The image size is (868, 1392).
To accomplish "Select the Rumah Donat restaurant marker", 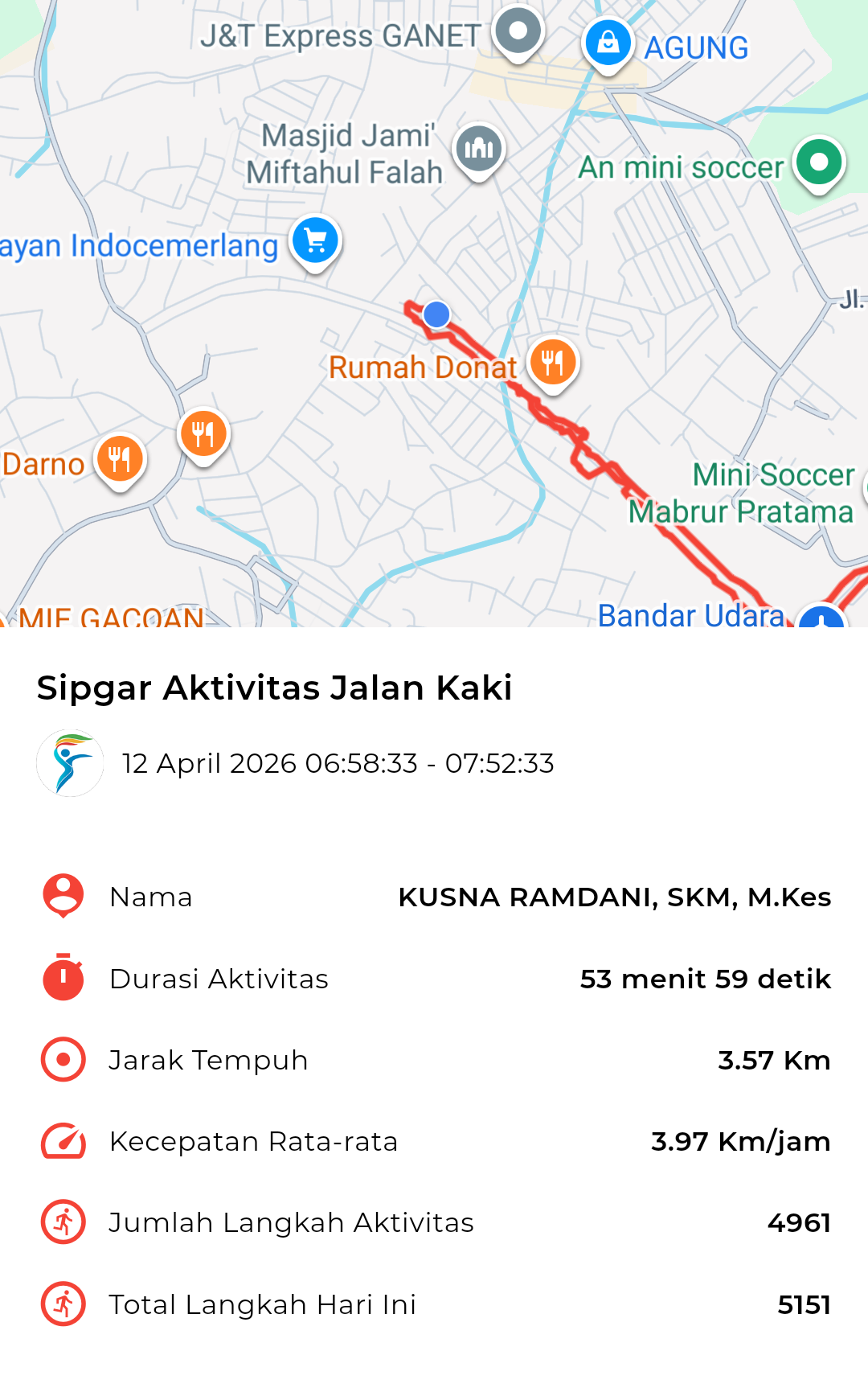I will (x=553, y=363).
